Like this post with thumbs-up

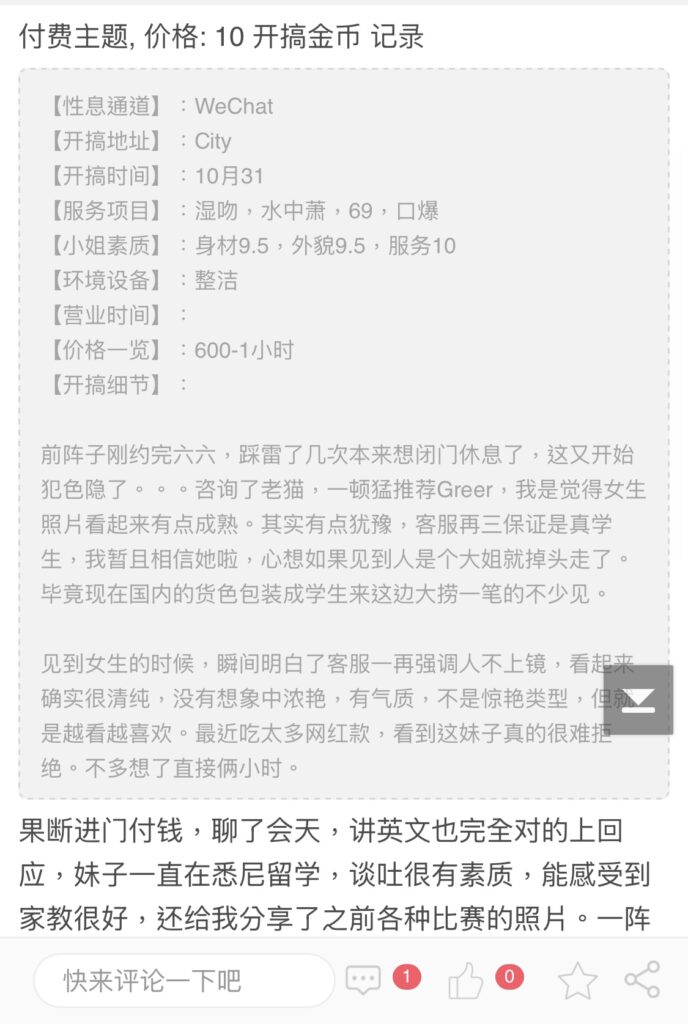[465, 981]
